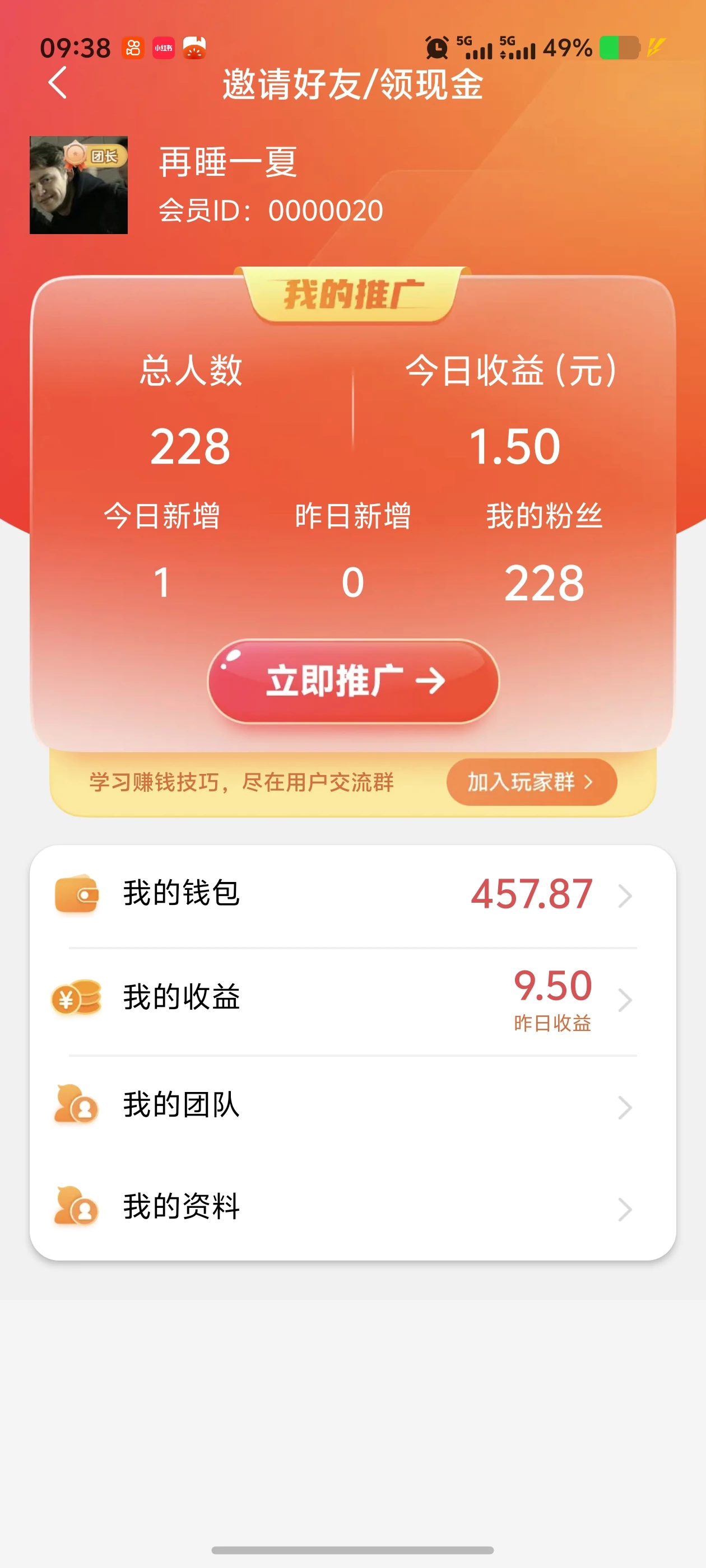Viewport: 706px width, 1568px height.
Task: Open the 我的收益 chevron arrow
Action: click(626, 998)
